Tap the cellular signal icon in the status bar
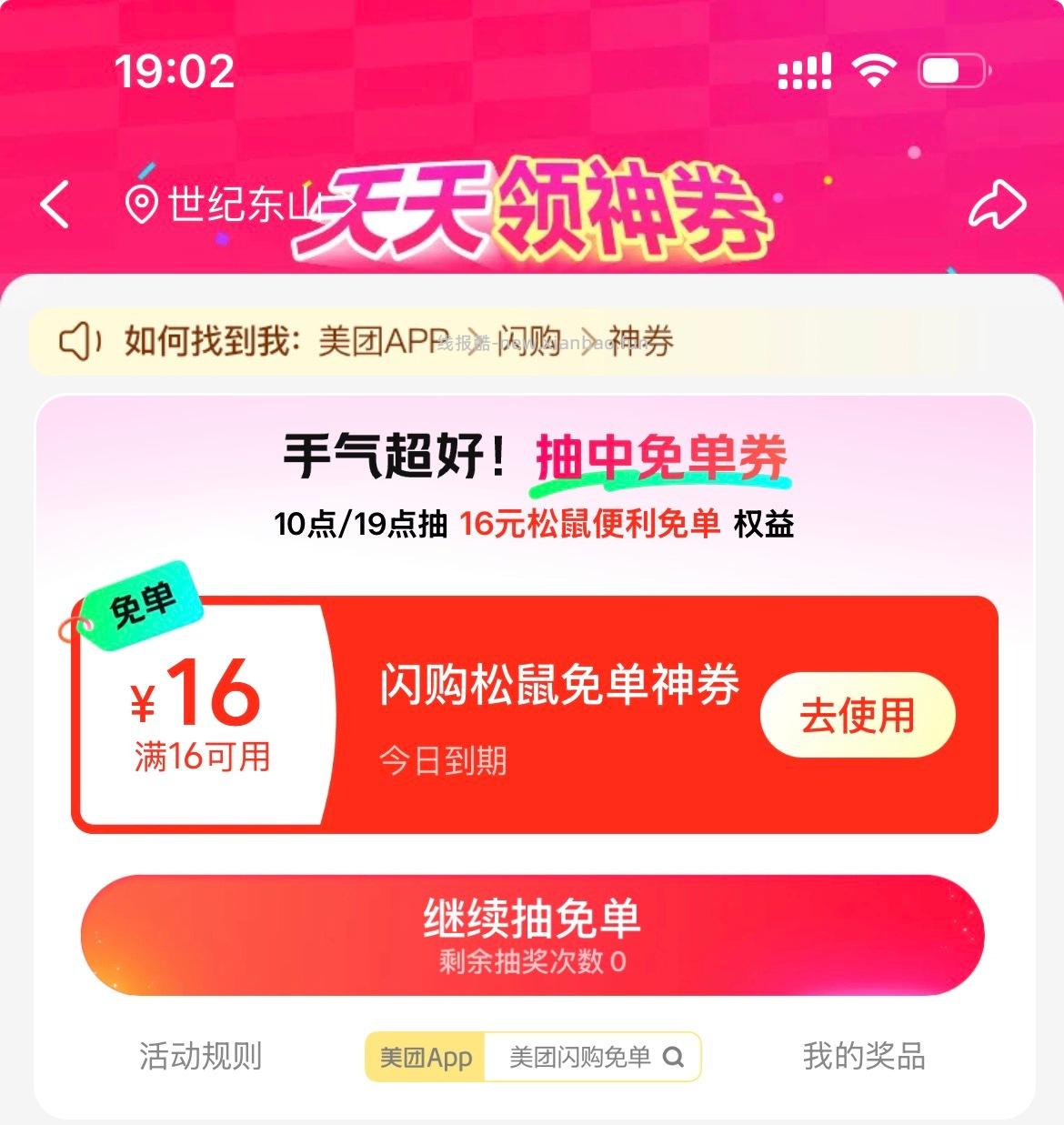 pyautogui.click(x=804, y=69)
